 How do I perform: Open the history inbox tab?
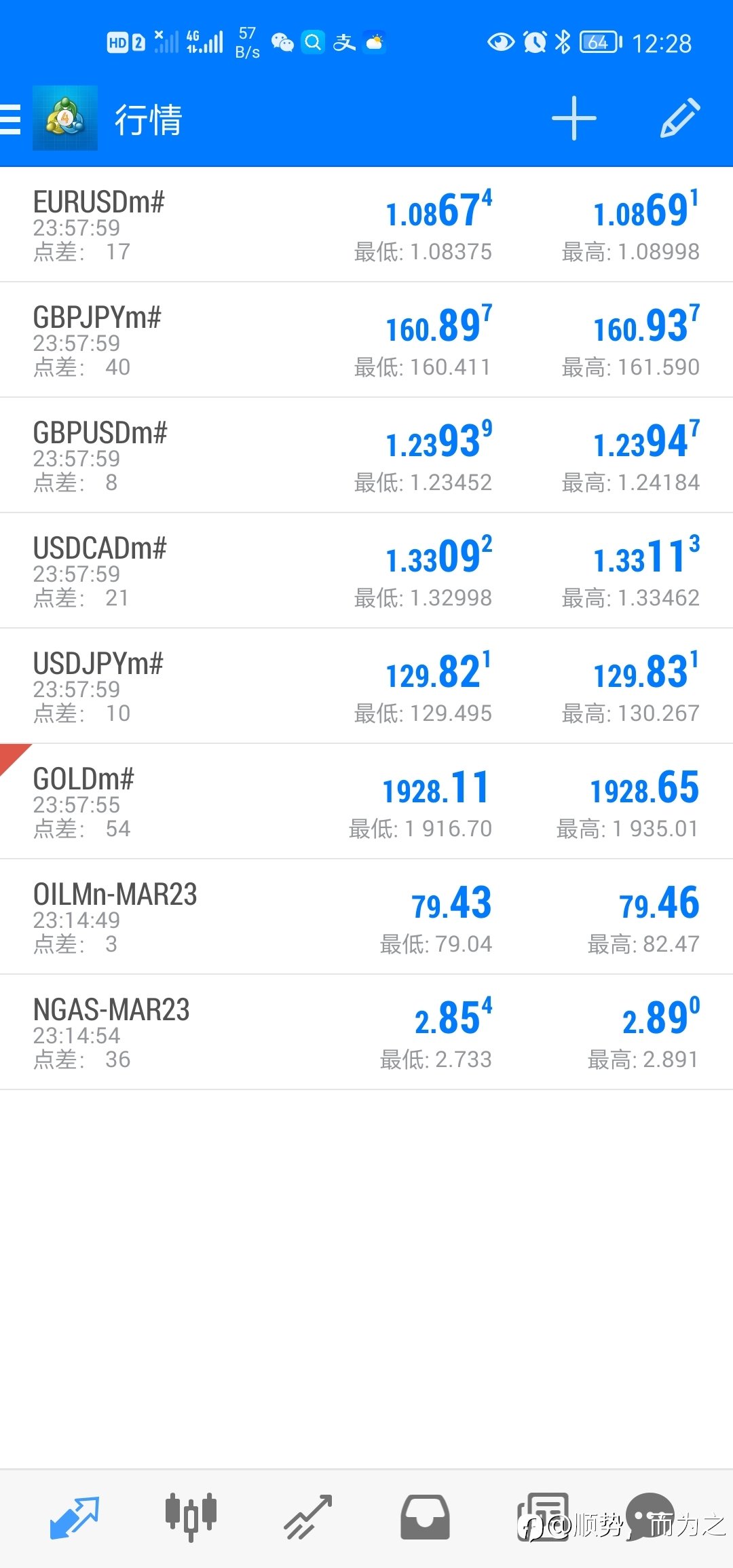coord(425,1518)
